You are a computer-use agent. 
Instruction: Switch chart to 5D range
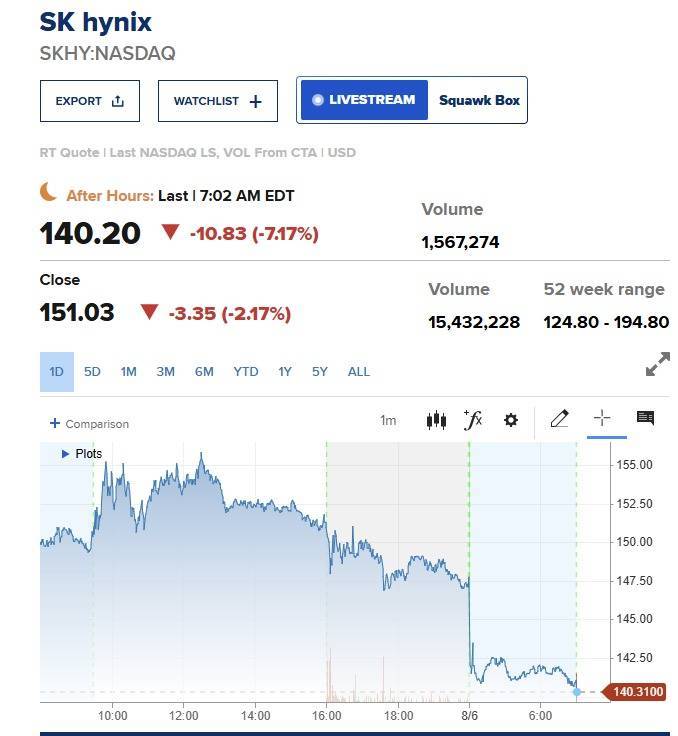click(x=92, y=372)
